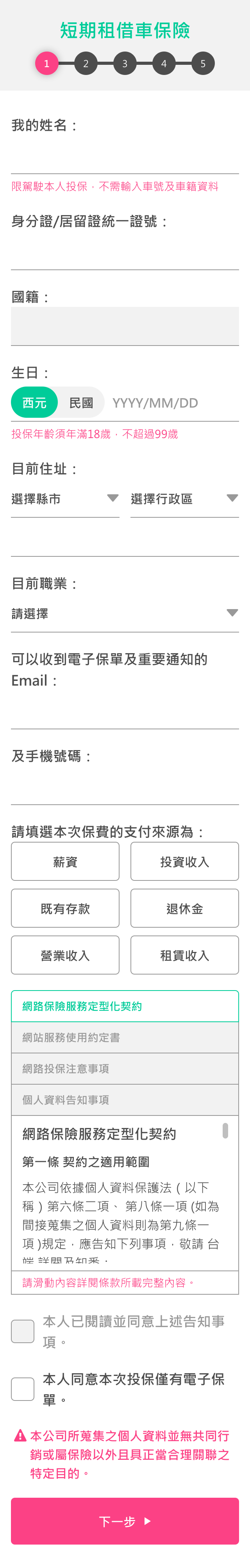250x1568 pixels.
Task: Select 租賃收入 as payment source
Action: [x=184, y=956]
